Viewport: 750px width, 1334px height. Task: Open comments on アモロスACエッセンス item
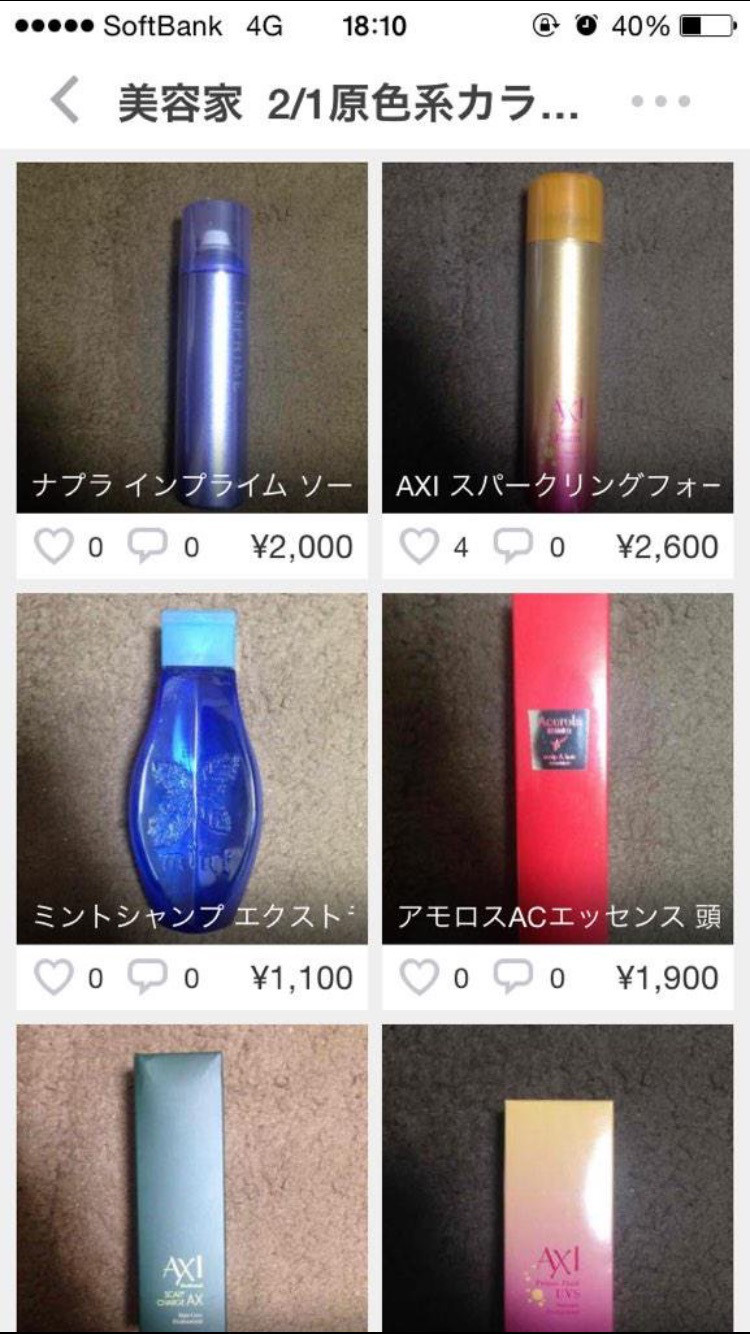click(x=513, y=978)
